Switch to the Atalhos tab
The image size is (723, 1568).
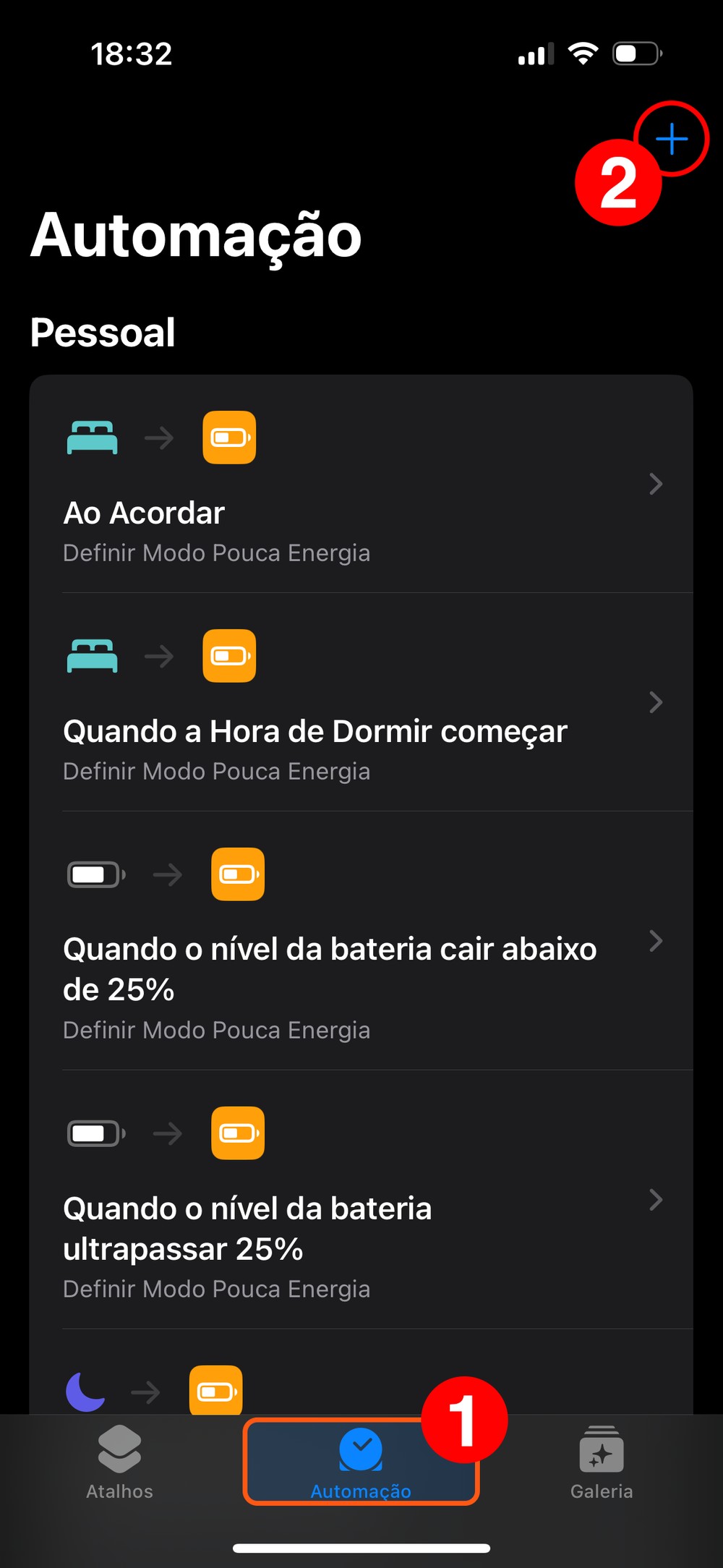point(119,1462)
